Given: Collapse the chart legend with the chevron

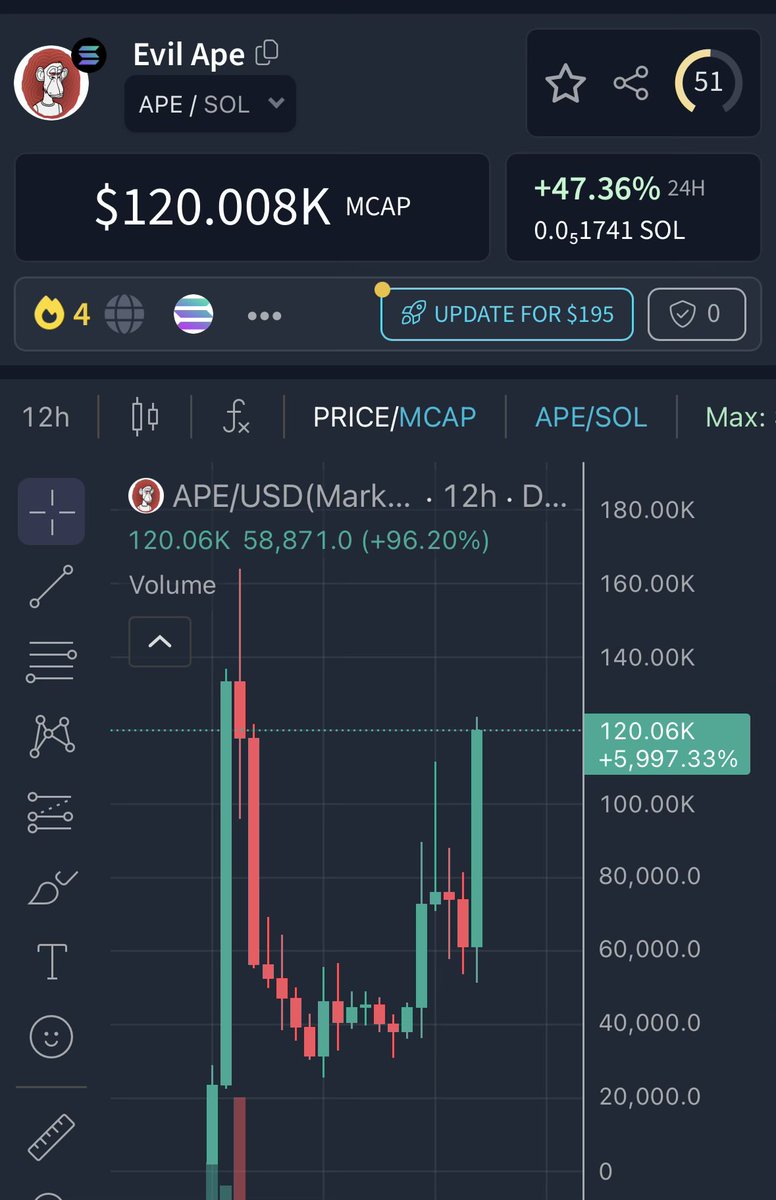Looking at the screenshot, I should coord(160,641).
